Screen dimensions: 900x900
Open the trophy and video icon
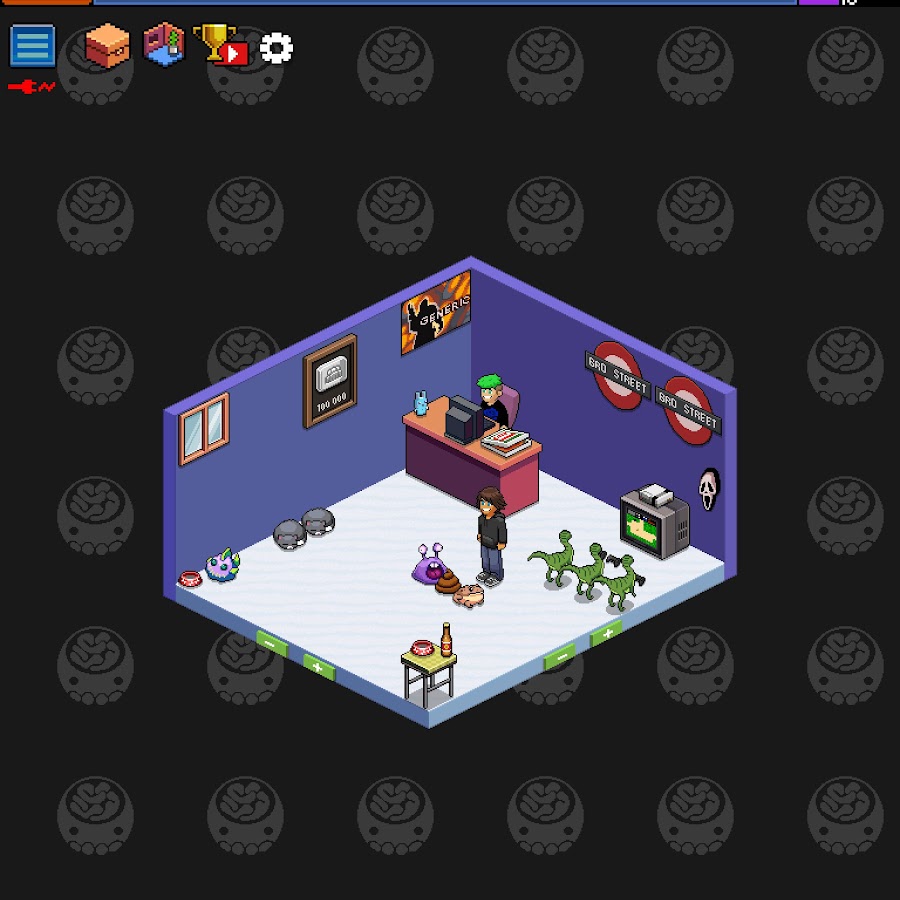pos(221,45)
